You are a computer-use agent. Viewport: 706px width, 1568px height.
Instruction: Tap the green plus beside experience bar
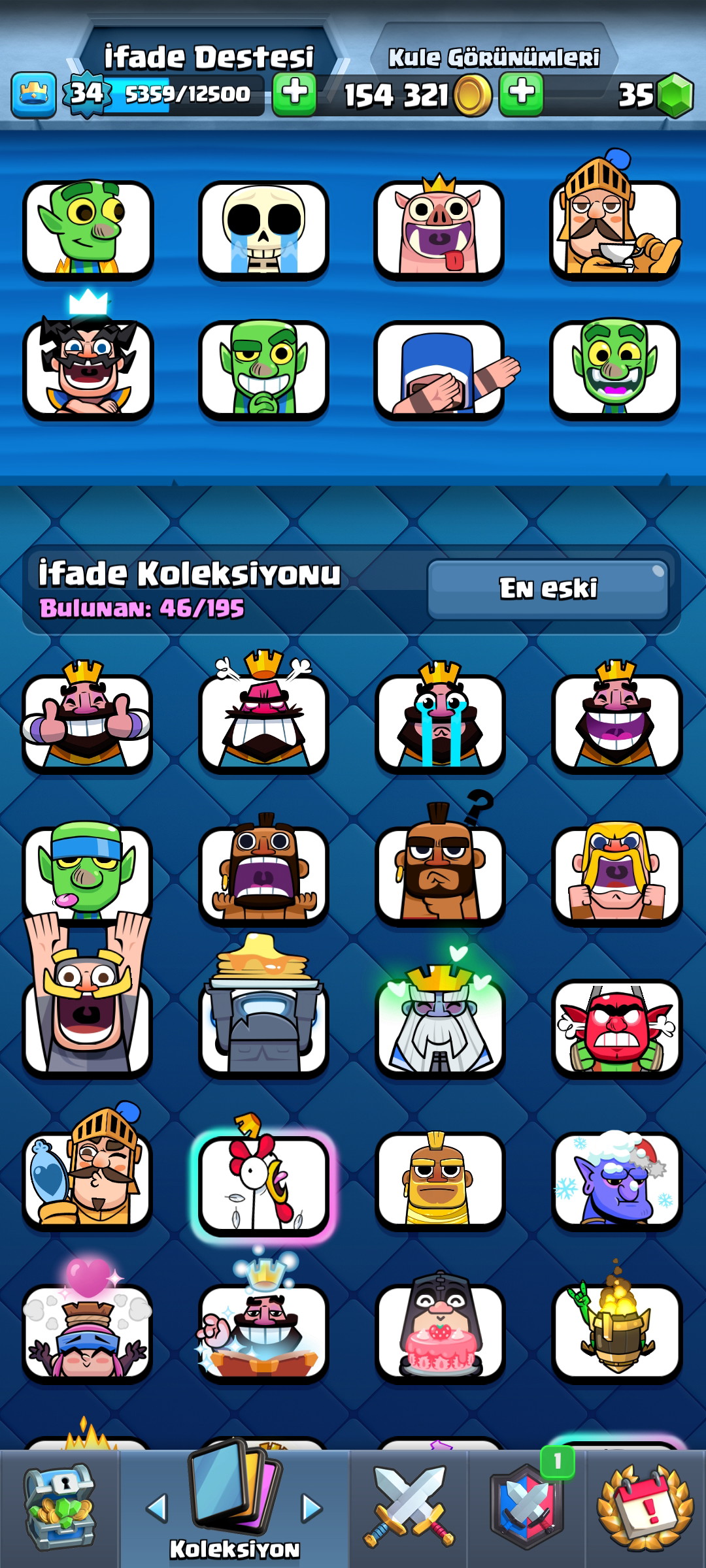[294, 93]
